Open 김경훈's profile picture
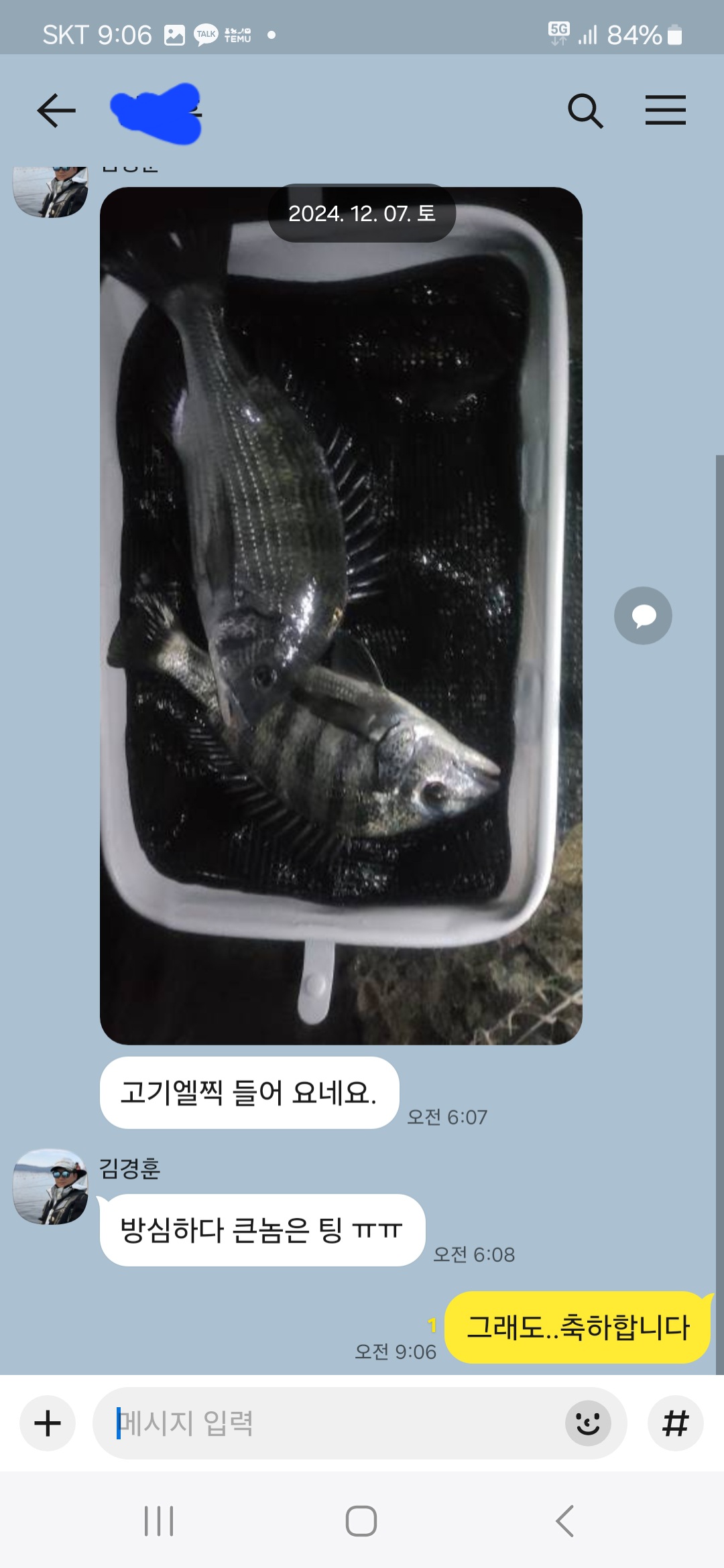 (50, 1187)
